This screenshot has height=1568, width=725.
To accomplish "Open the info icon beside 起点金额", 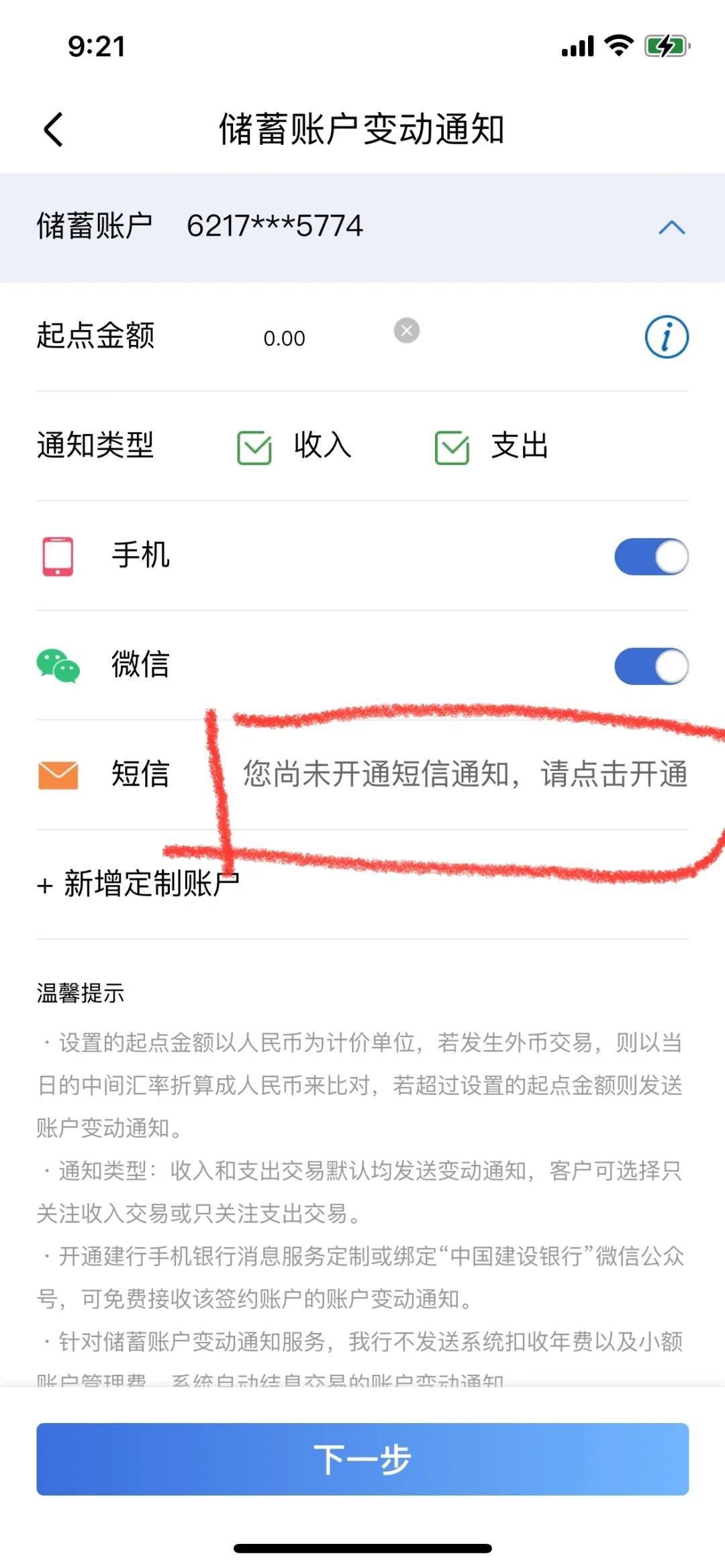I will (x=665, y=337).
